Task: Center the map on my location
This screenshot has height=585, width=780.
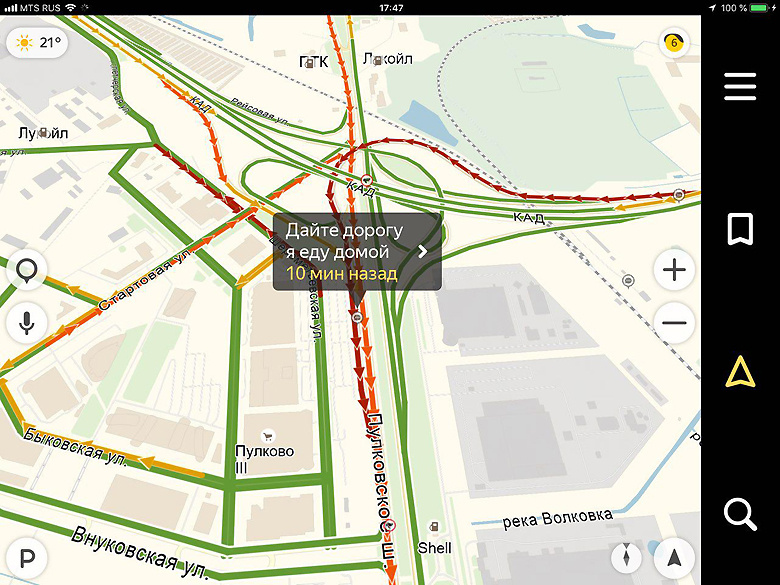Action: pyautogui.click(x=675, y=558)
